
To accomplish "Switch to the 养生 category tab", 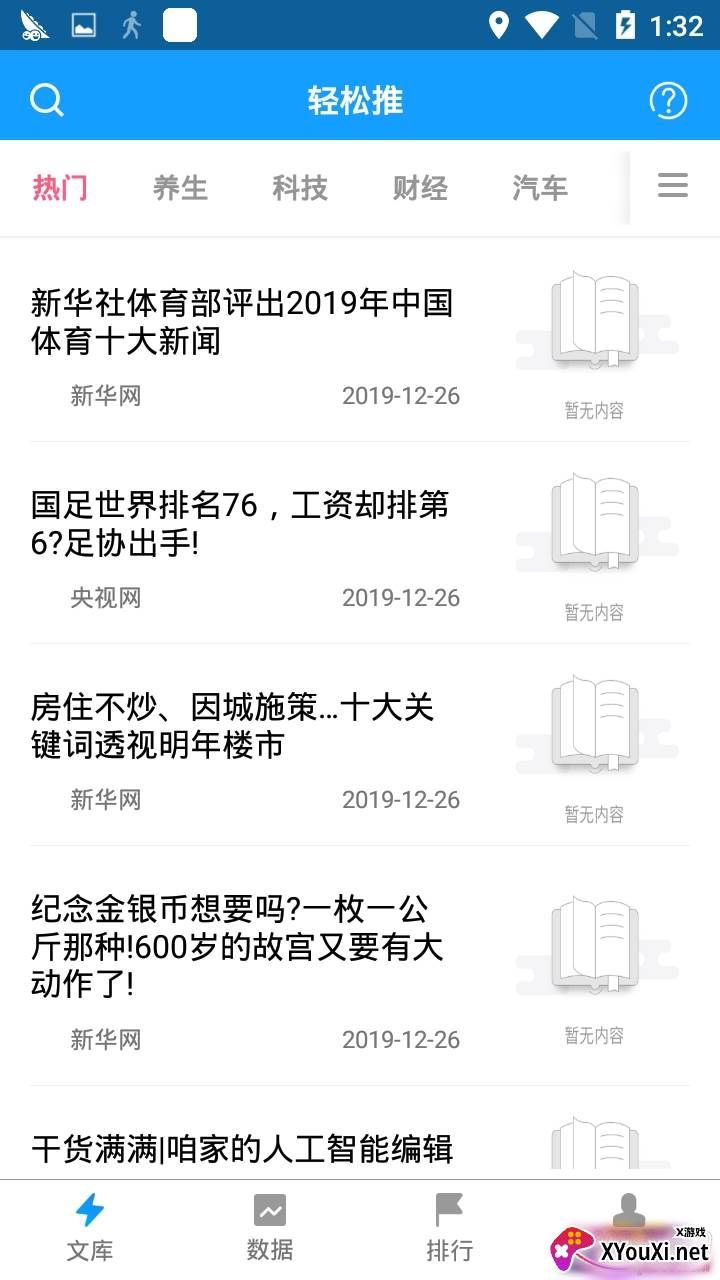I will [x=180, y=188].
